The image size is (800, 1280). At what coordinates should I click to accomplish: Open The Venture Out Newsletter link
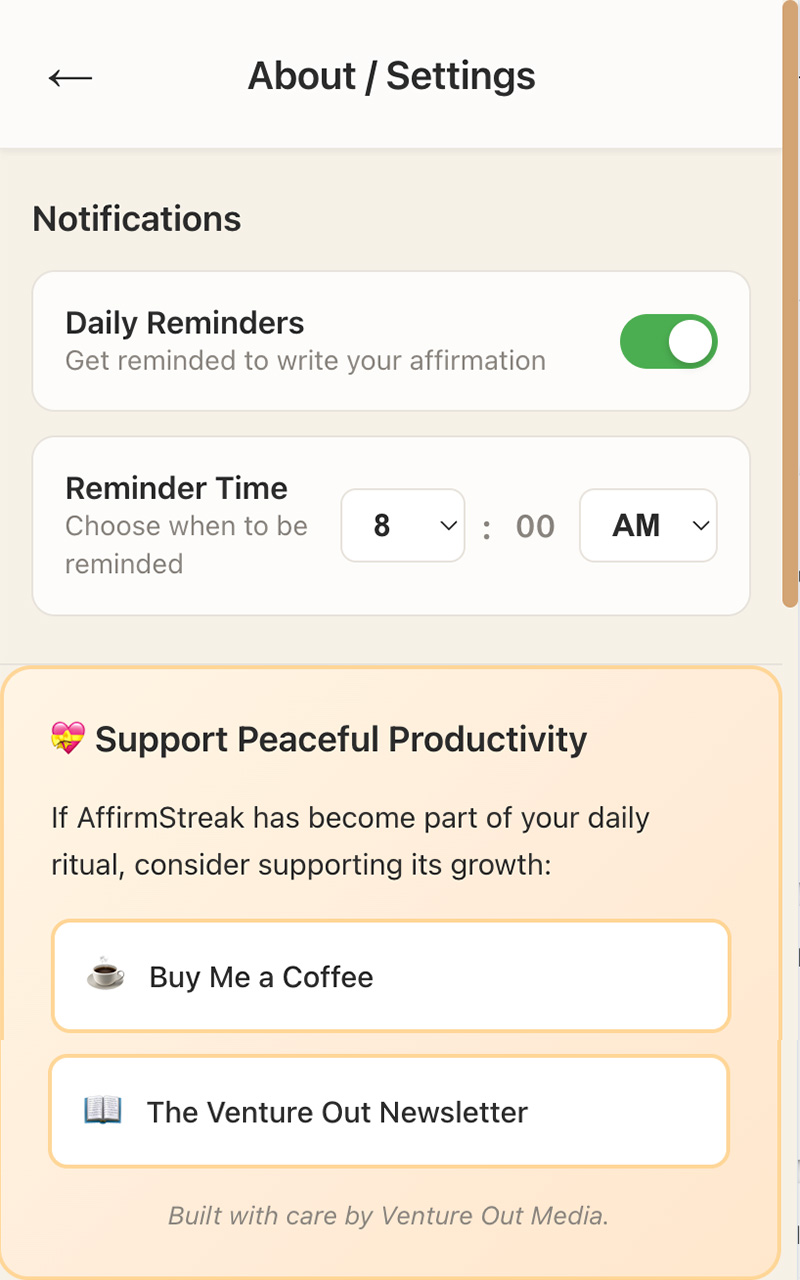tap(389, 1111)
